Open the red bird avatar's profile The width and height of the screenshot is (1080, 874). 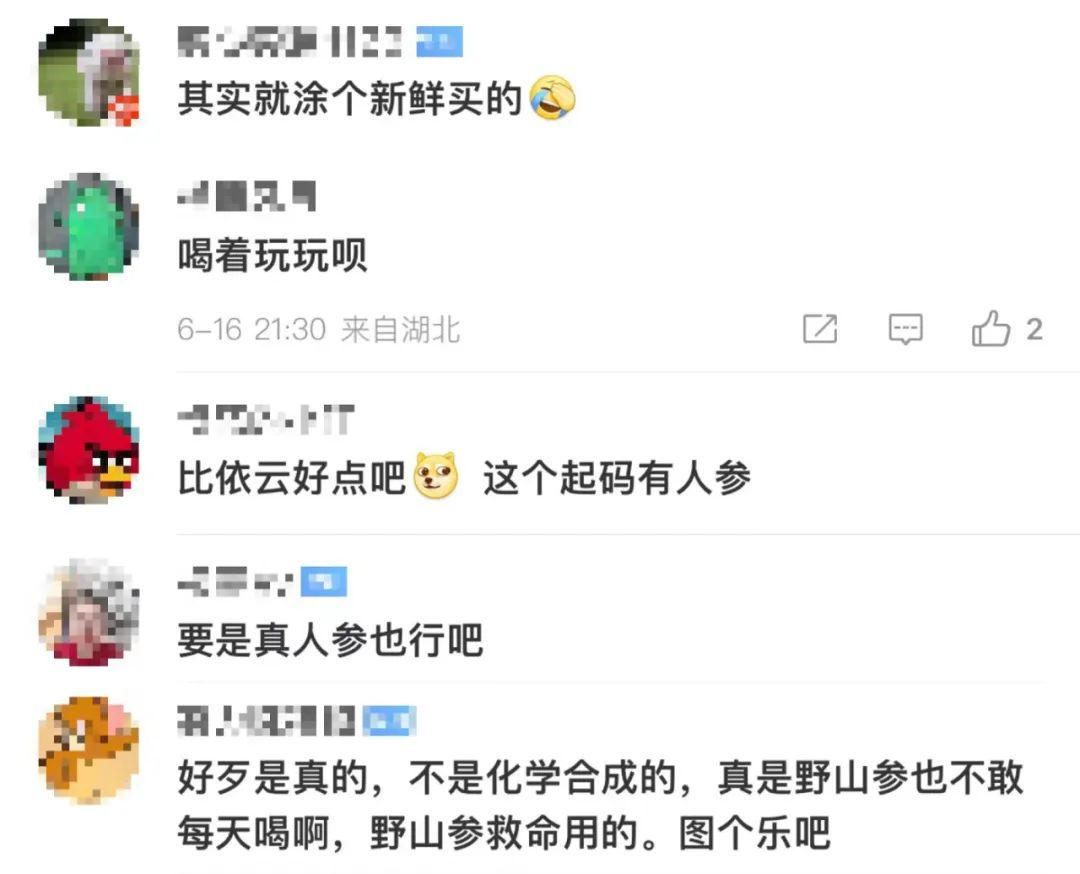(88, 450)
